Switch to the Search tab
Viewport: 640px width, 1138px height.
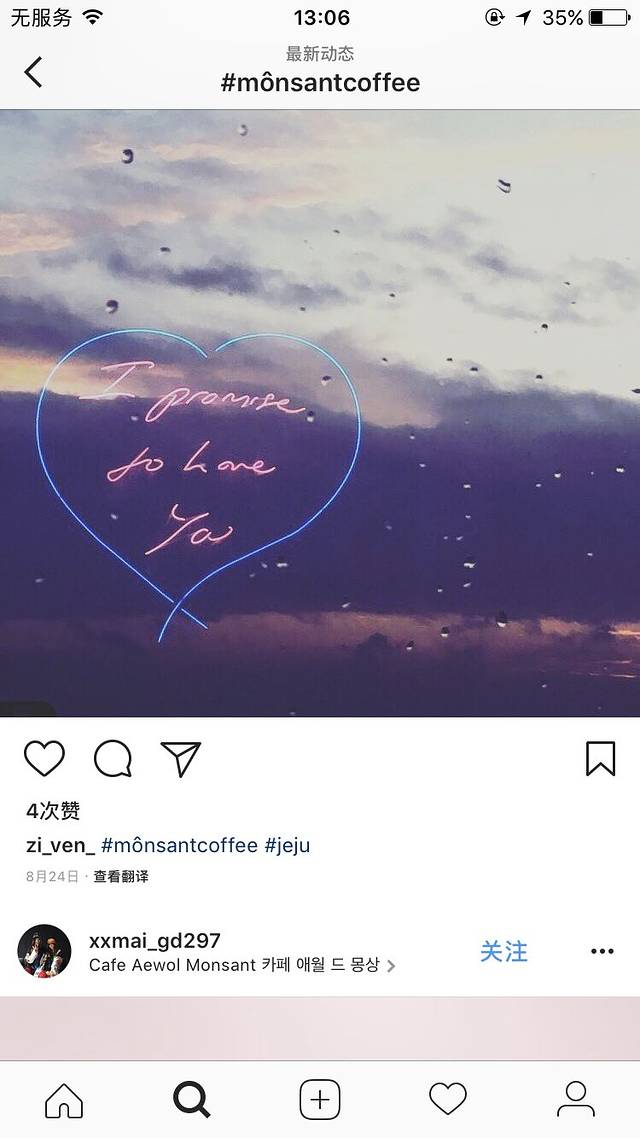191,1100
